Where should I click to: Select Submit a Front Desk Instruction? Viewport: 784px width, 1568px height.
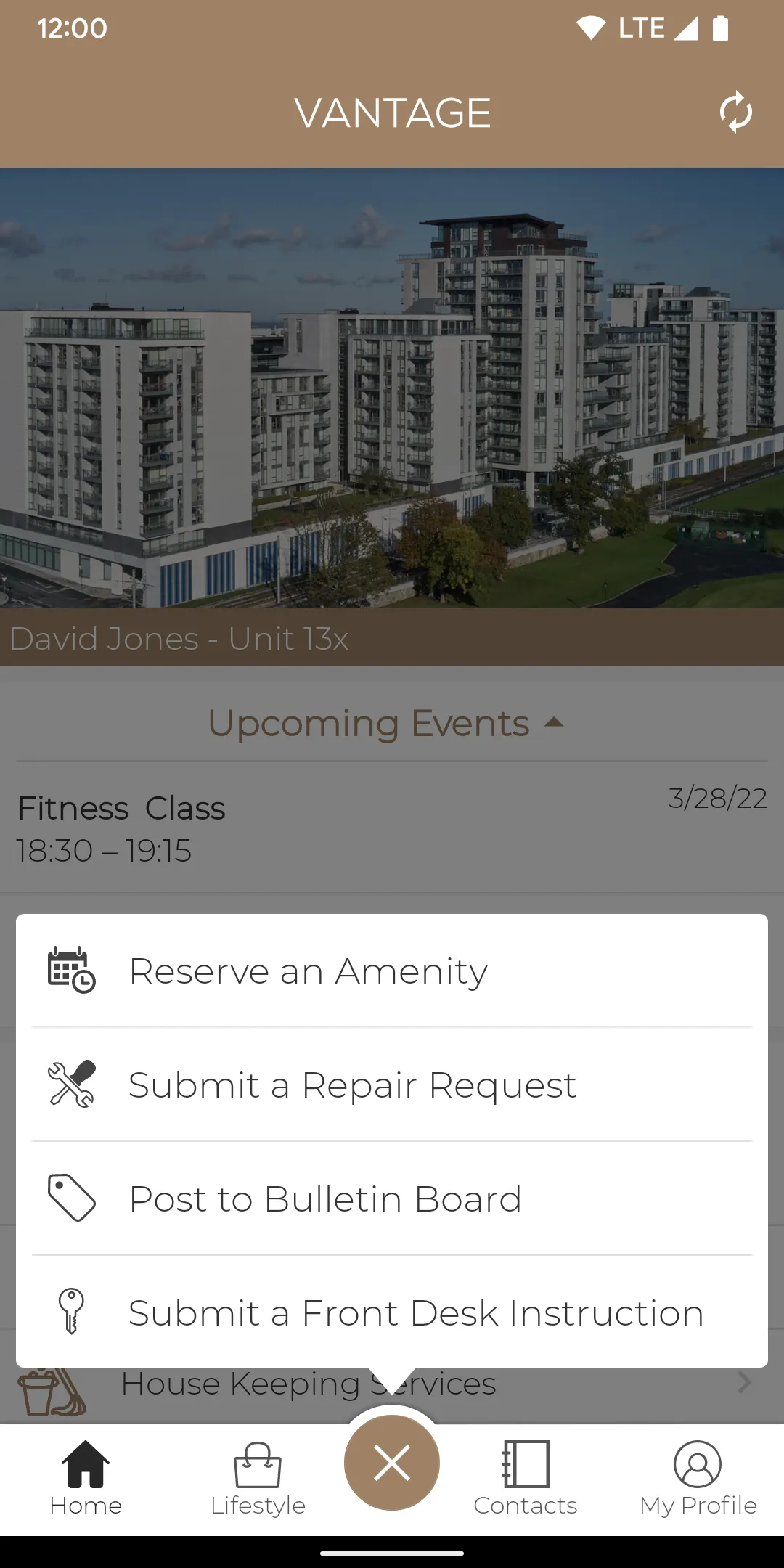[x=392, y=1312]
